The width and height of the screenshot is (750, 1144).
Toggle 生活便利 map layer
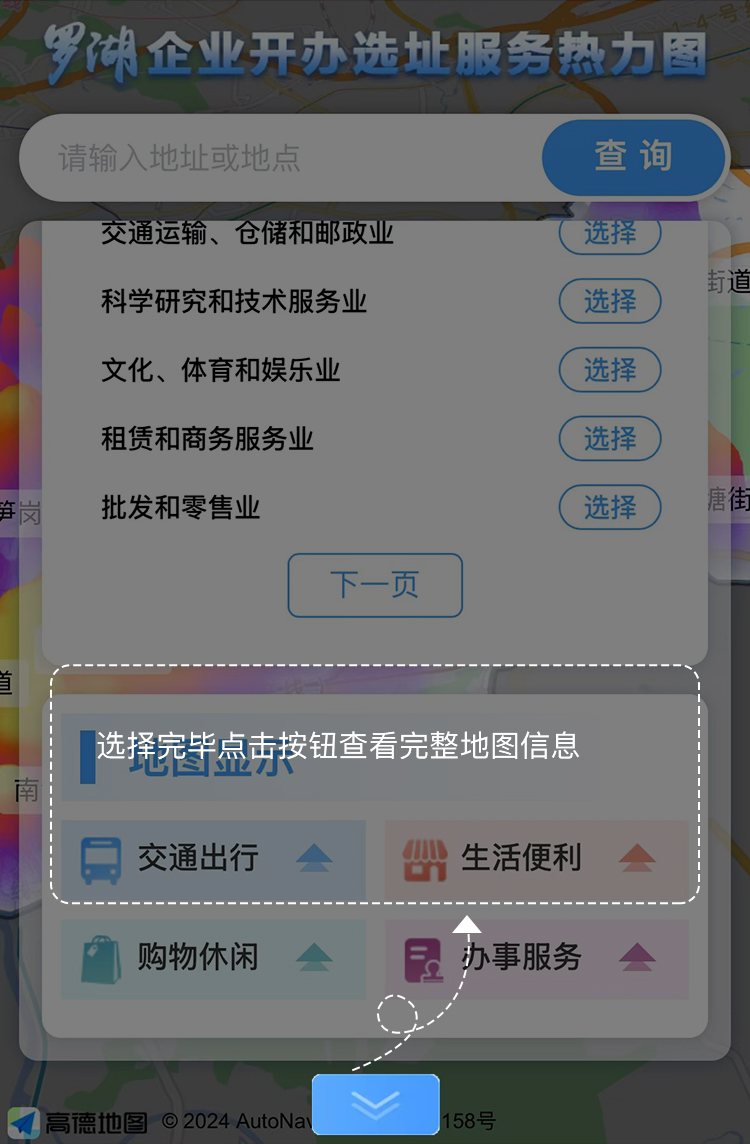(537, 858)
